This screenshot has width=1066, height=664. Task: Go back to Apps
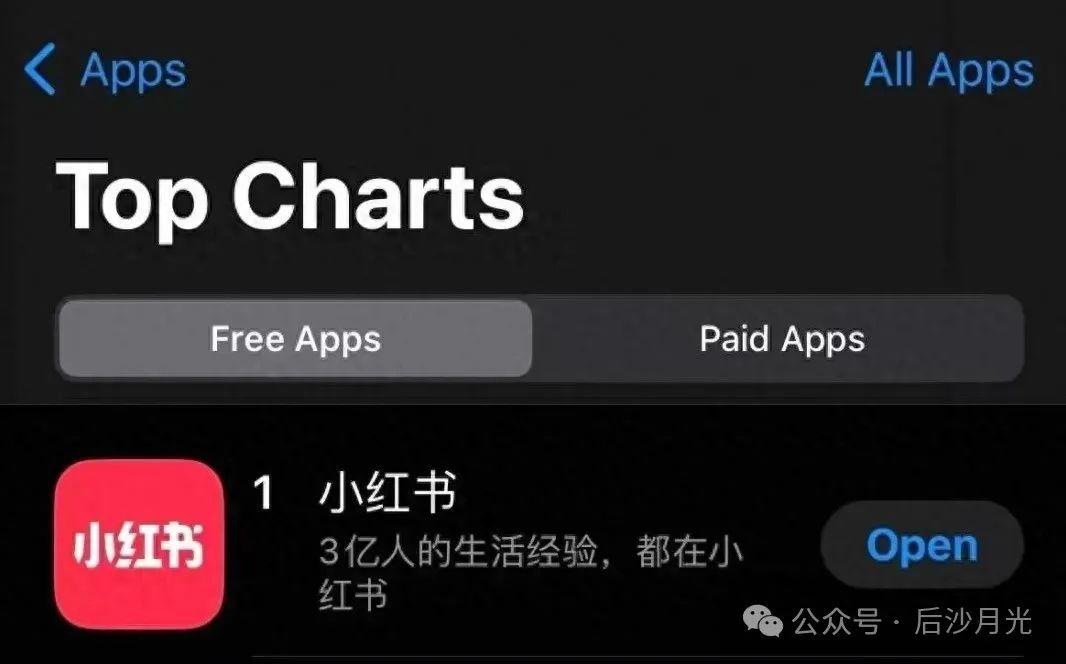[x=105, y=71]
